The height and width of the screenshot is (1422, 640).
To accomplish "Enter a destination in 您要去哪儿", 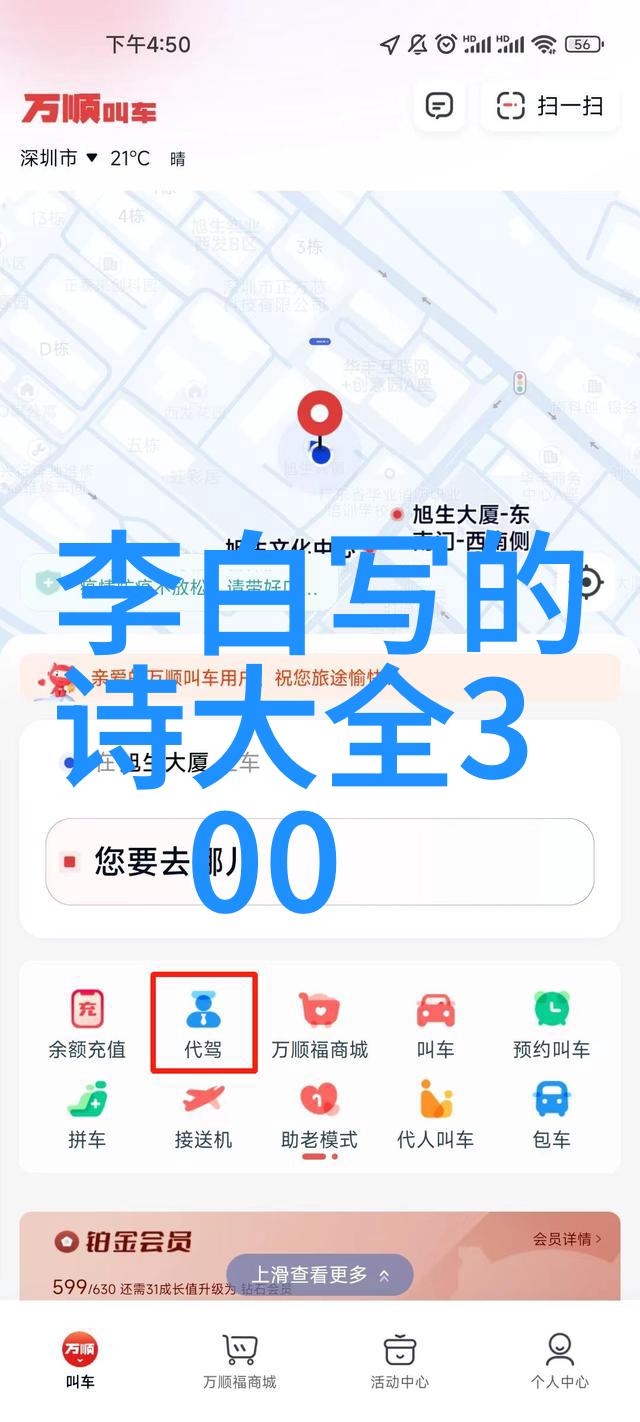I will tap(320, 861).
